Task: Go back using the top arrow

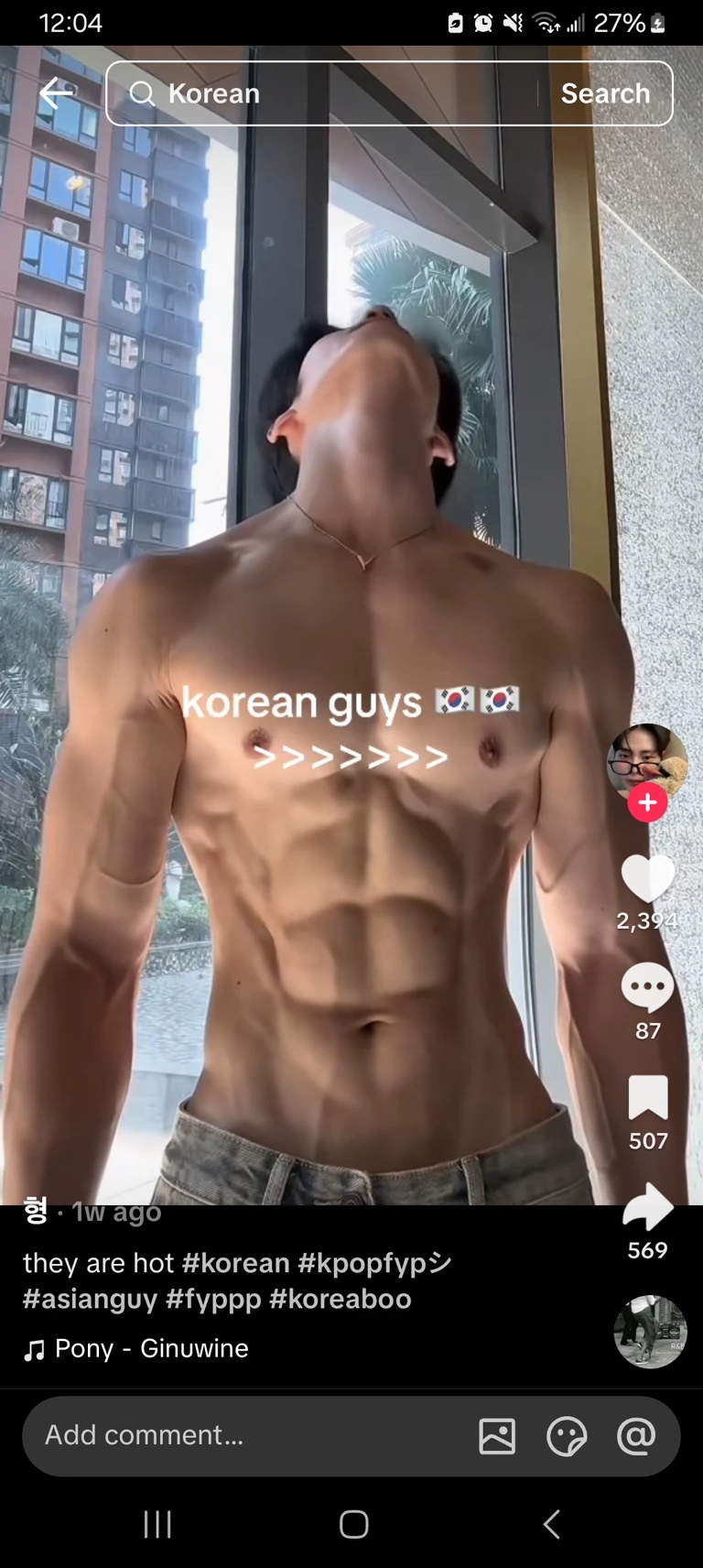Action: (x=56, y=93)
